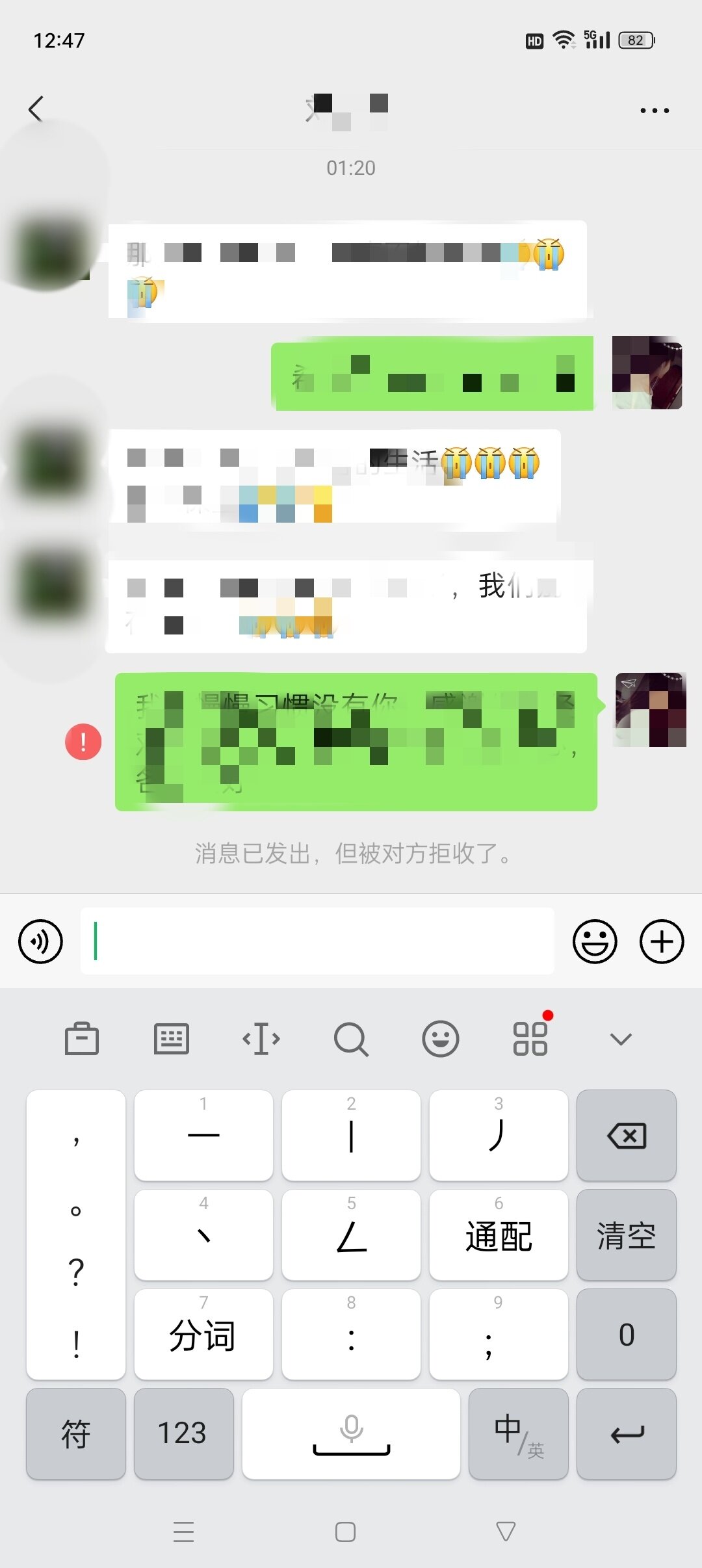The height and width of the screenshot is (1568, 702).
Task: Open the three-dot chat options menu
Action: 655,111
